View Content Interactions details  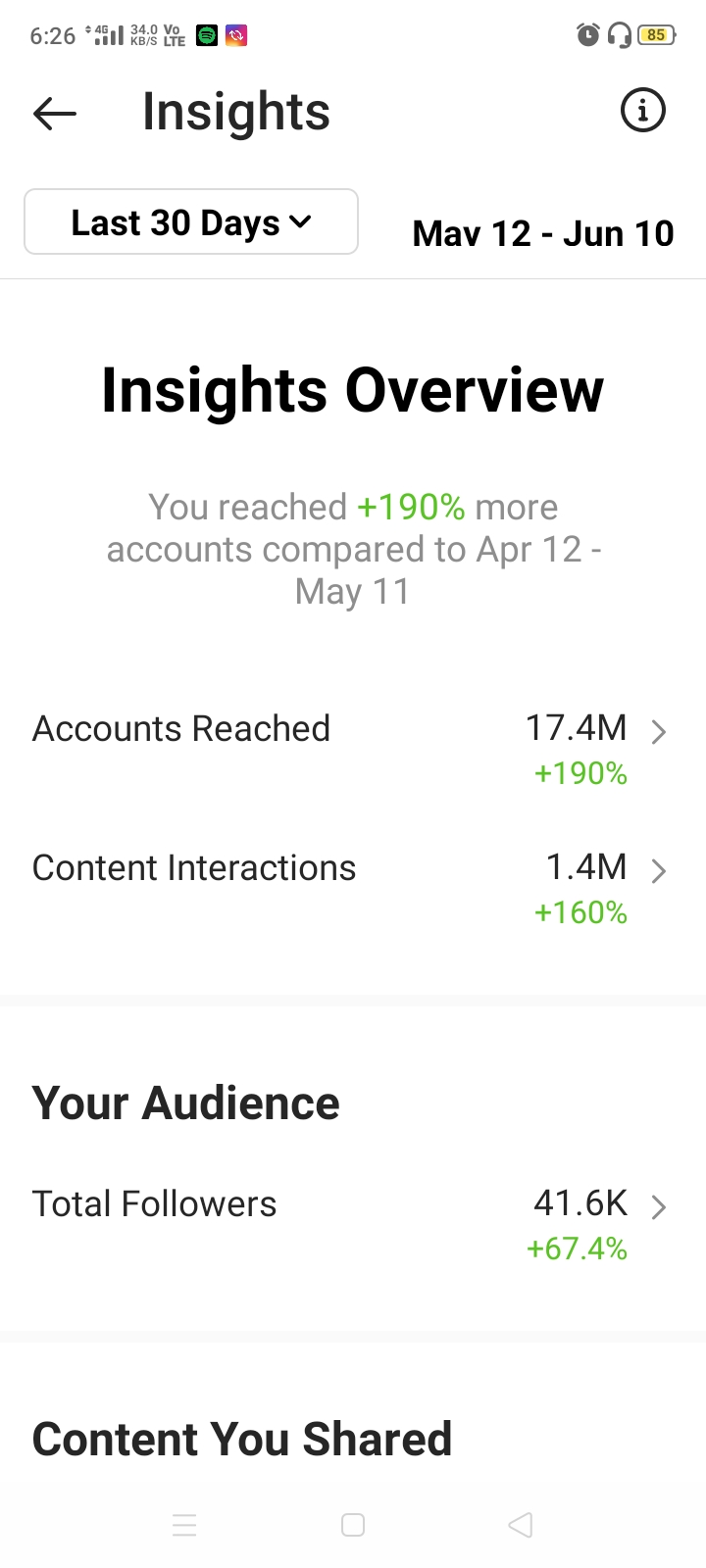pos(353,889)
